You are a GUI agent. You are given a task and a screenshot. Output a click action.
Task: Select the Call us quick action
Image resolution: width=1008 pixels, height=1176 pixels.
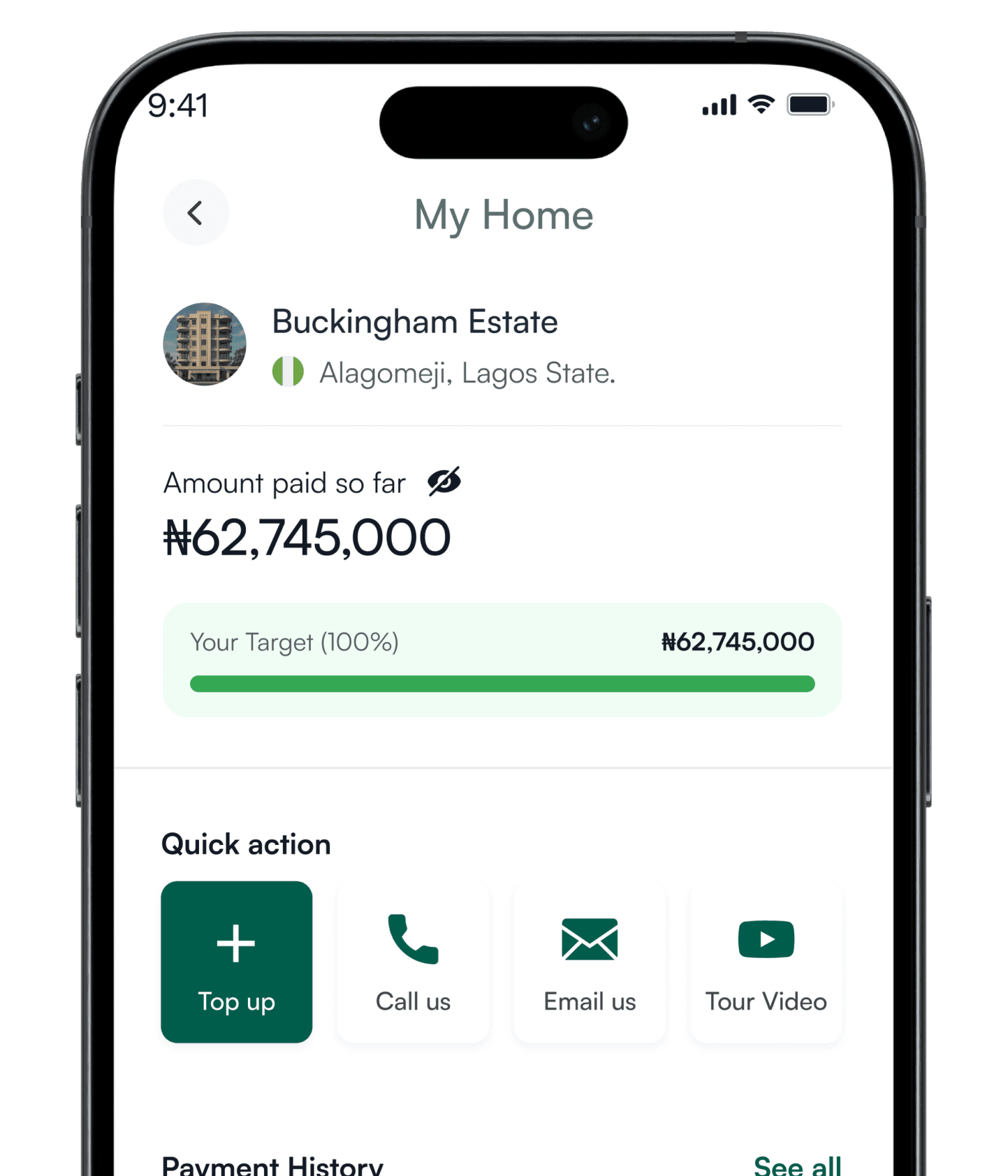click(413, 962)
